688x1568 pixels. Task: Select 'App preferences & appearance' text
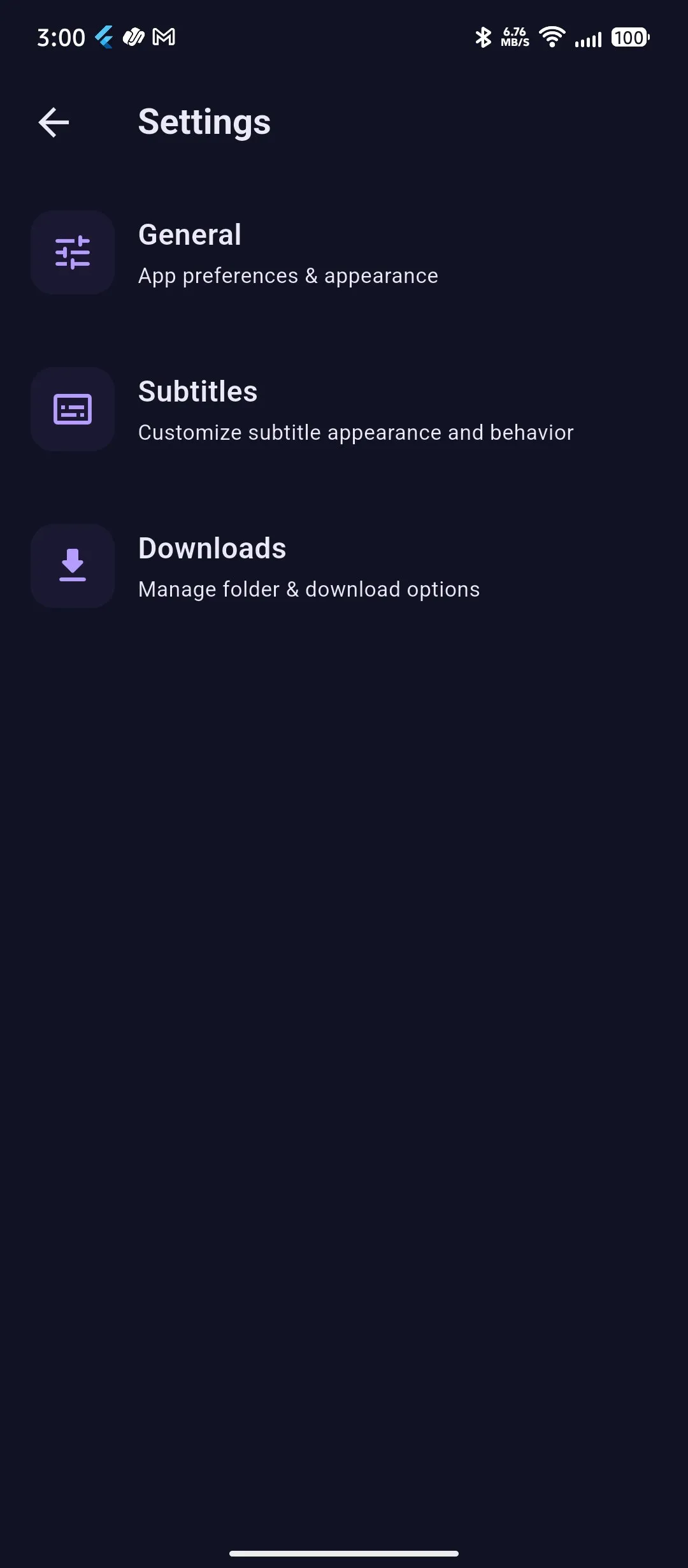click(x=288, y=275)
